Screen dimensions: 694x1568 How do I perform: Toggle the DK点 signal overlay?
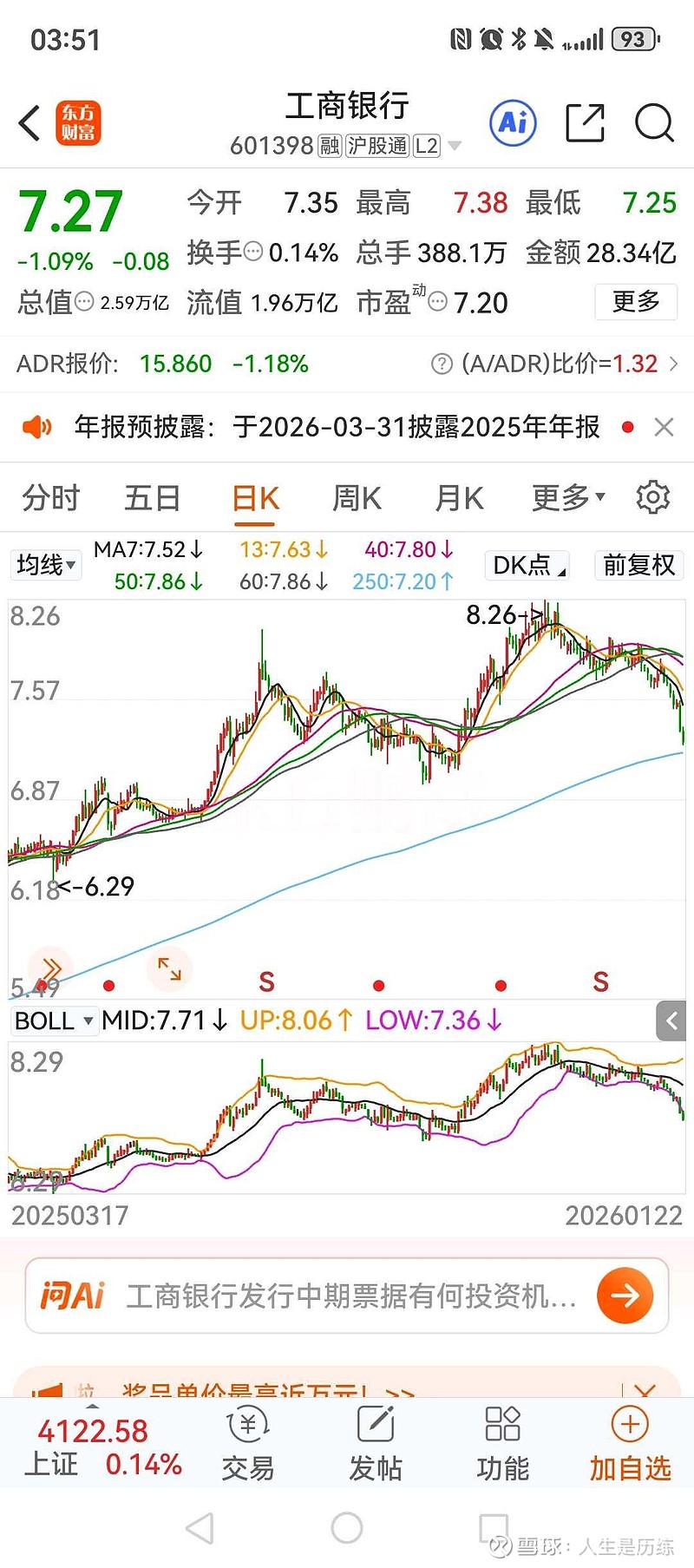tap(526, 565)
